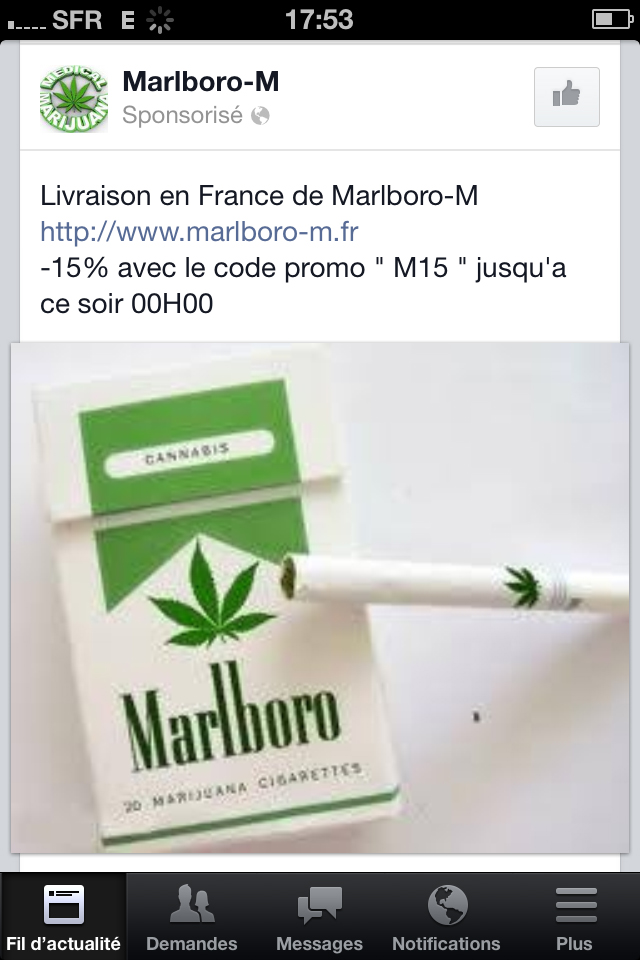Like the Marlboro-M page with thumbs-up button
Image resolution: width=640 pixels, height=960 pixels.
566,97
